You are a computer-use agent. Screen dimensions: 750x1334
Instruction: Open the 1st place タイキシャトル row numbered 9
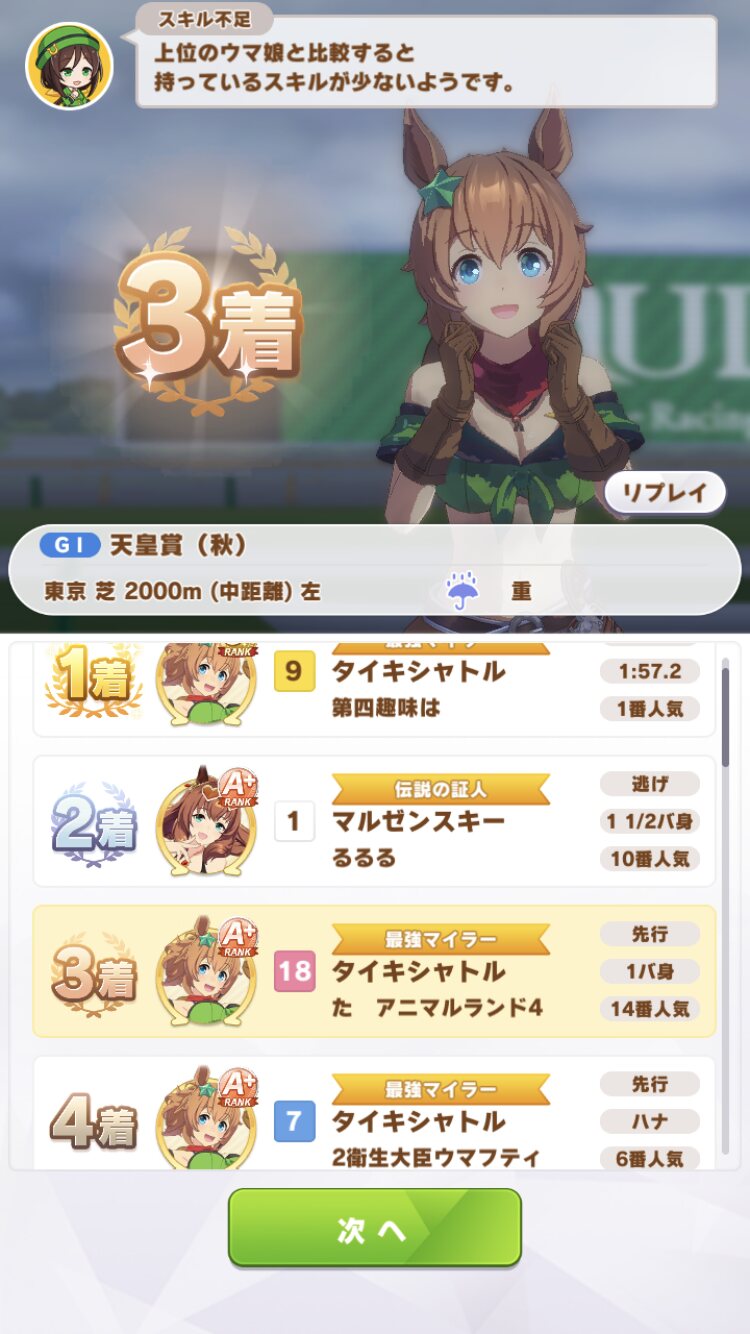[x=375, y=690]
